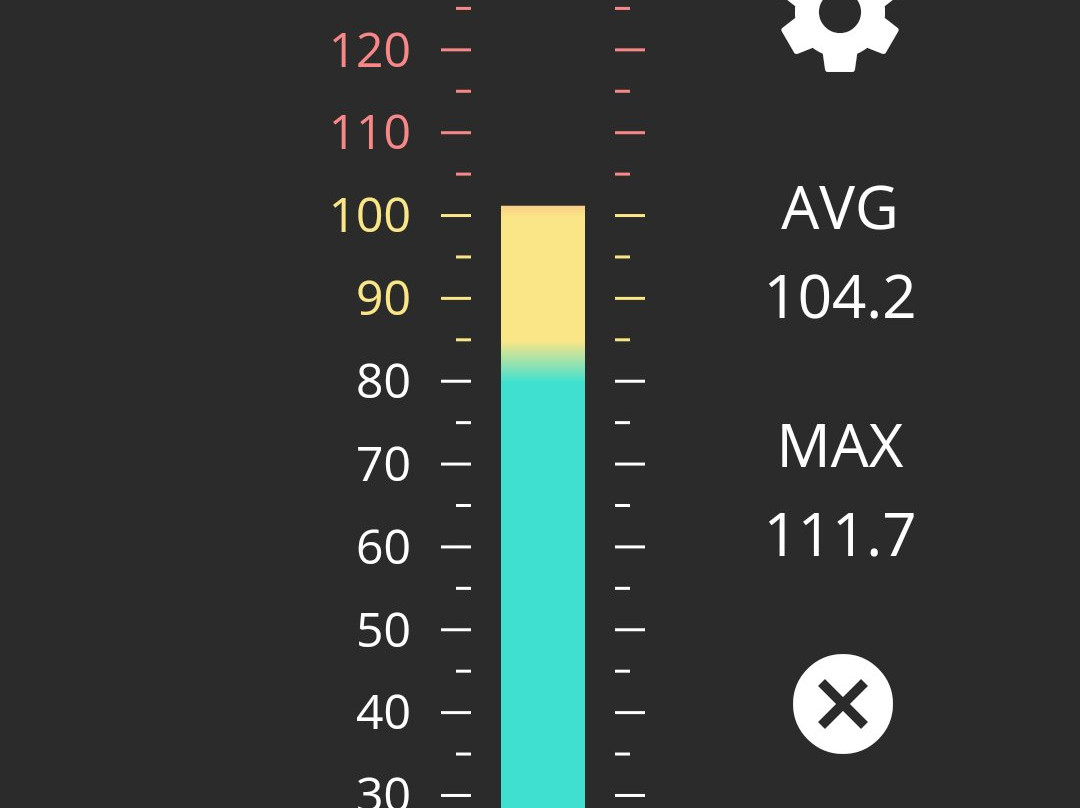Tap the round X close button

[x=842, y=704]
